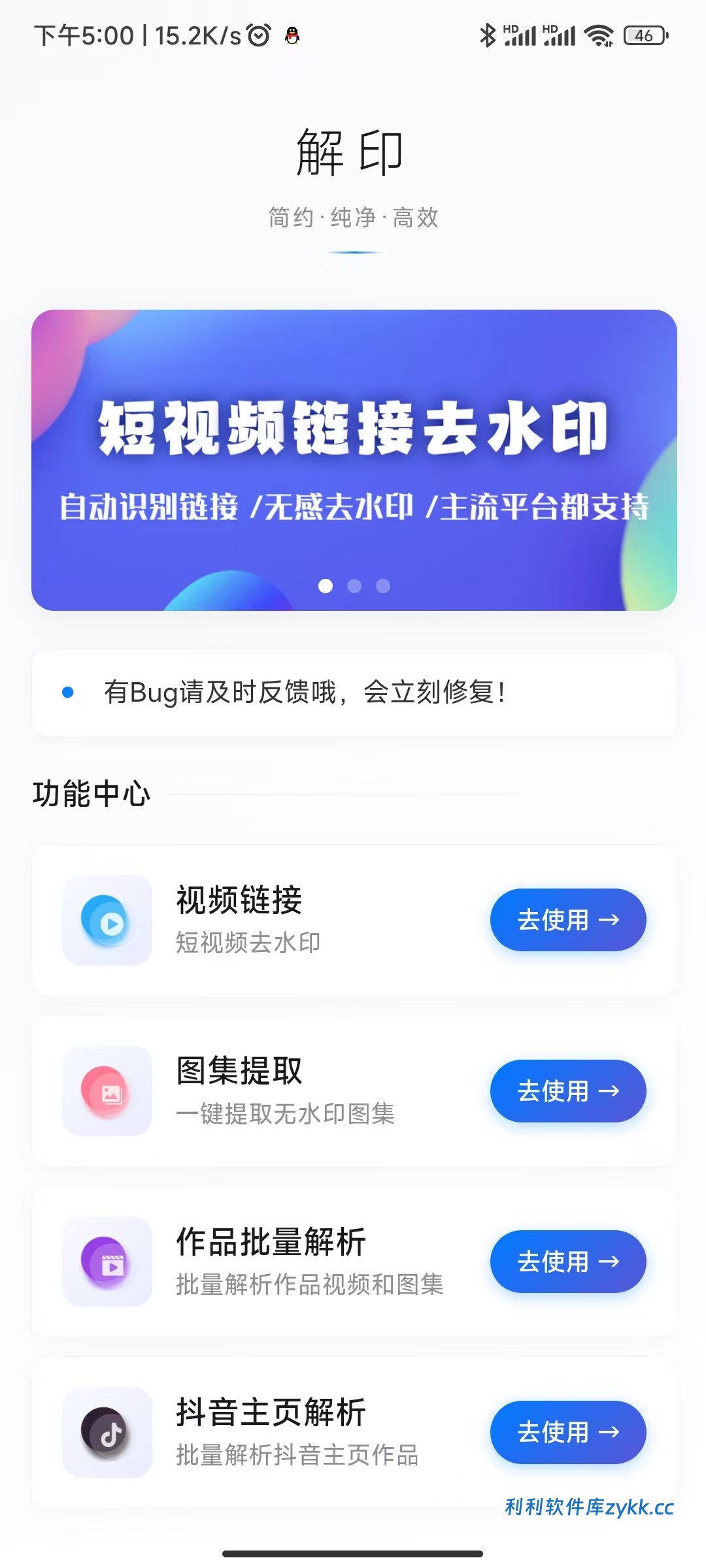Jump to the second banner slide dot
Image resolution: width=706 pixels, height=1568 pixels.
pyautogui.click(x=354, y=586)
